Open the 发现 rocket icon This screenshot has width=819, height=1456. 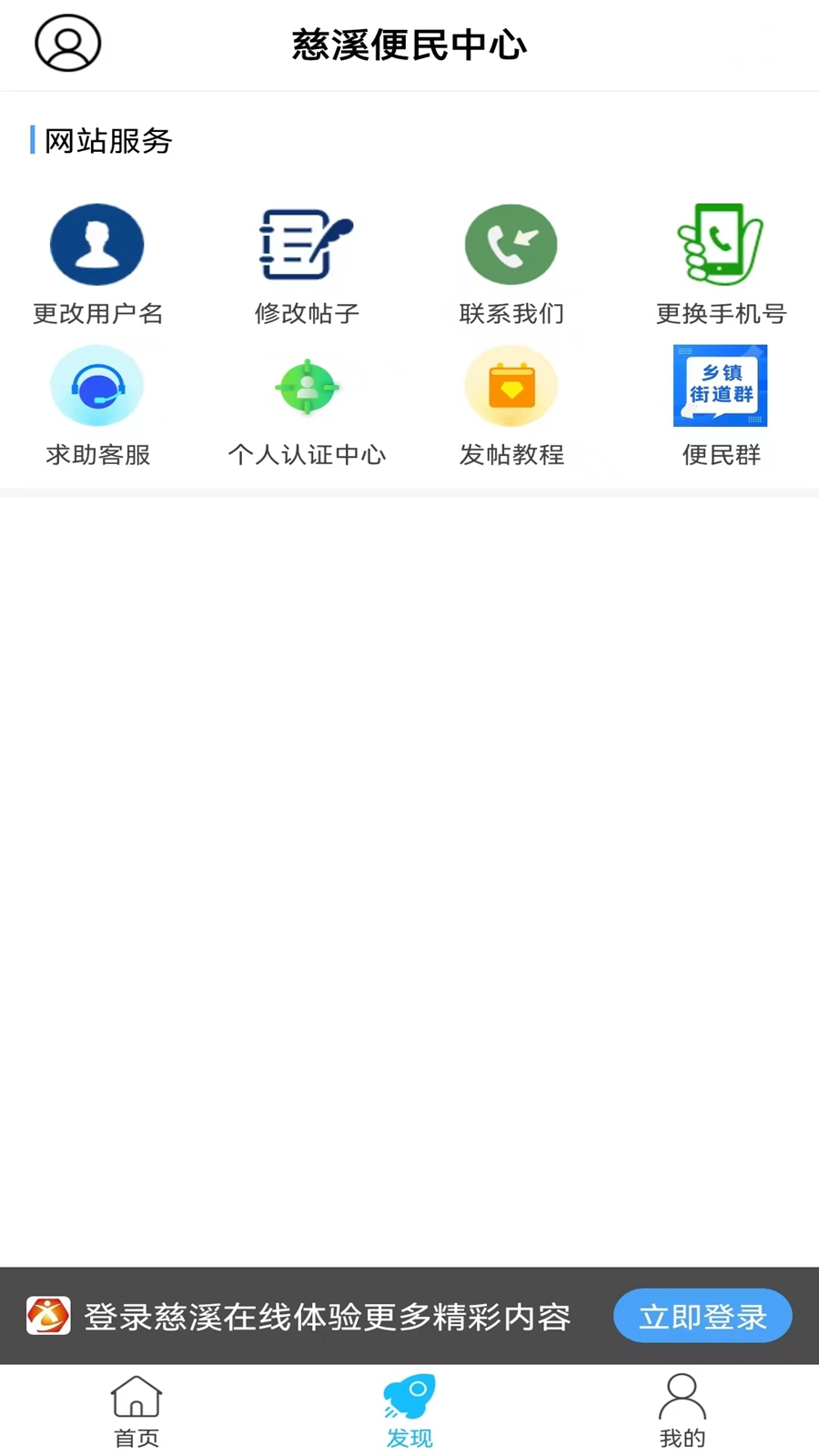[x=409, y=1400]
